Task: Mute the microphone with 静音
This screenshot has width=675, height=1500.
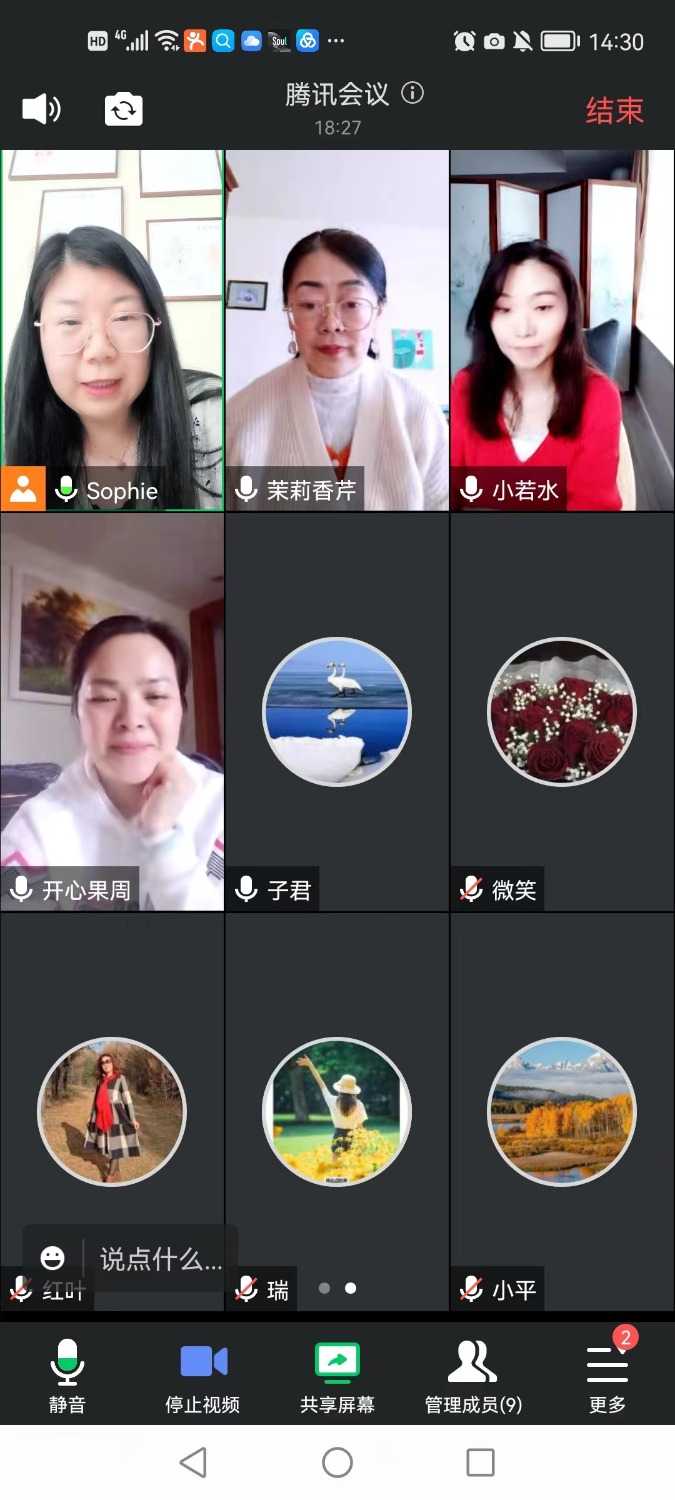Action: point(67,1377)
